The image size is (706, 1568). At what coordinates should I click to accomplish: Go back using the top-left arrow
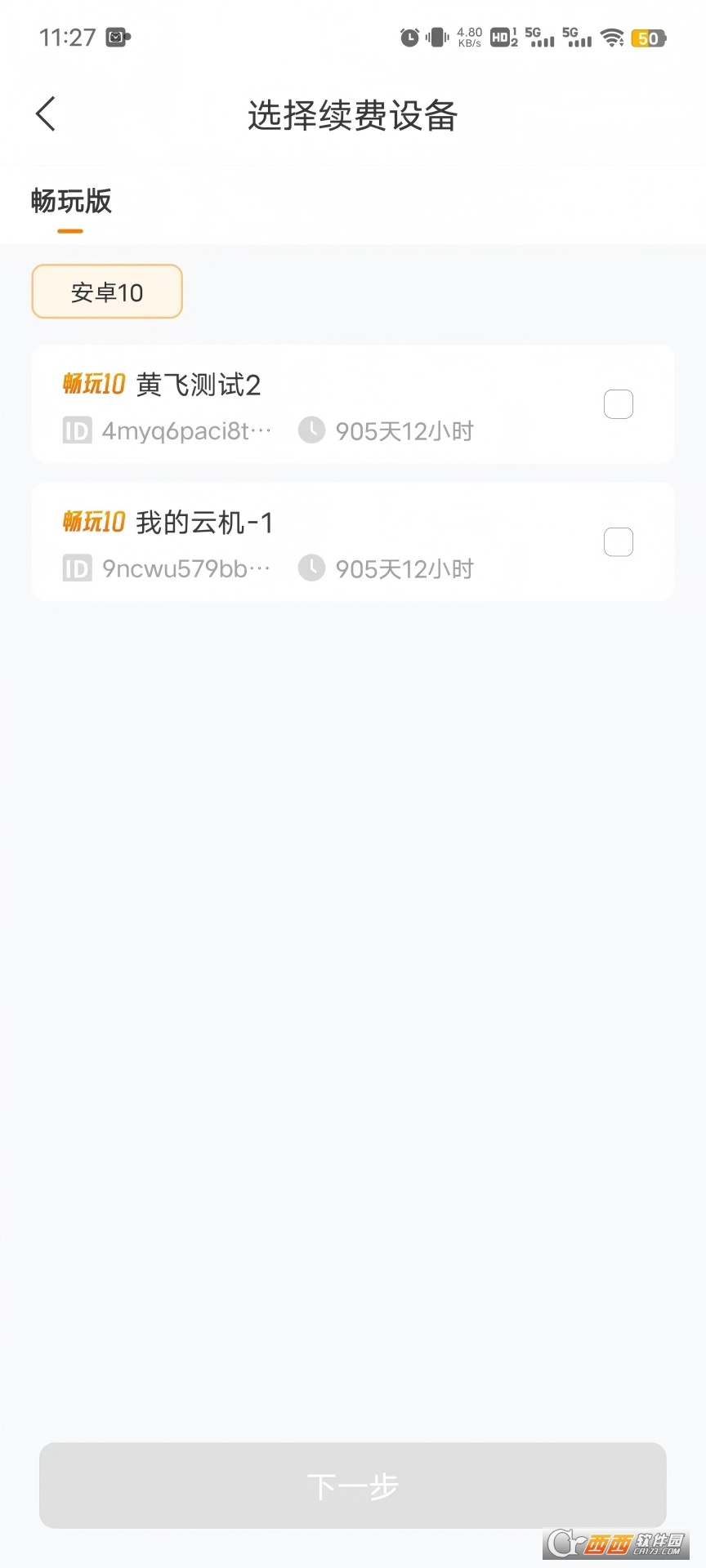click(x=46, y=114)
